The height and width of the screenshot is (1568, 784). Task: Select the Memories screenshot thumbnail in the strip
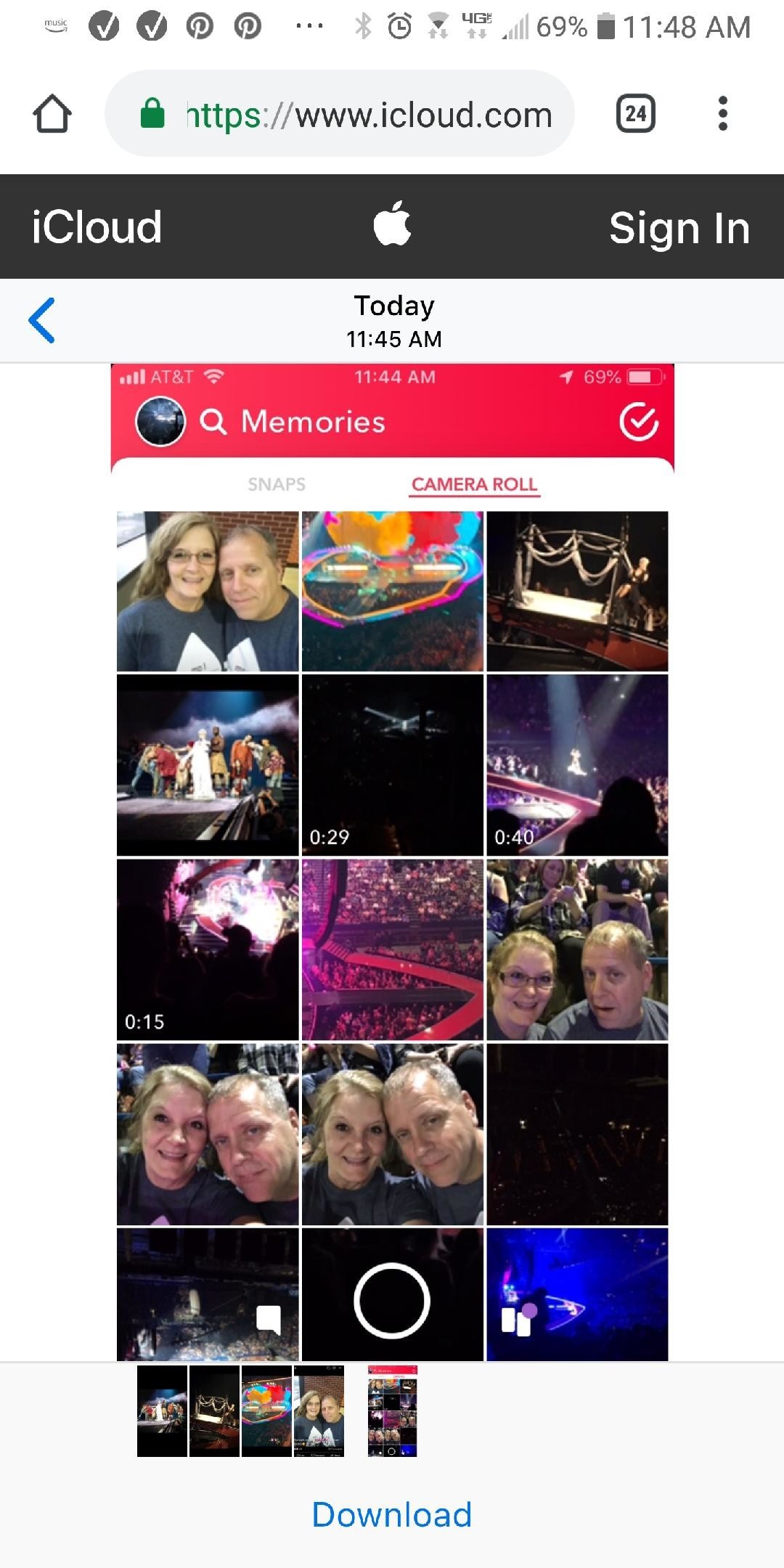click(392, 1411)
